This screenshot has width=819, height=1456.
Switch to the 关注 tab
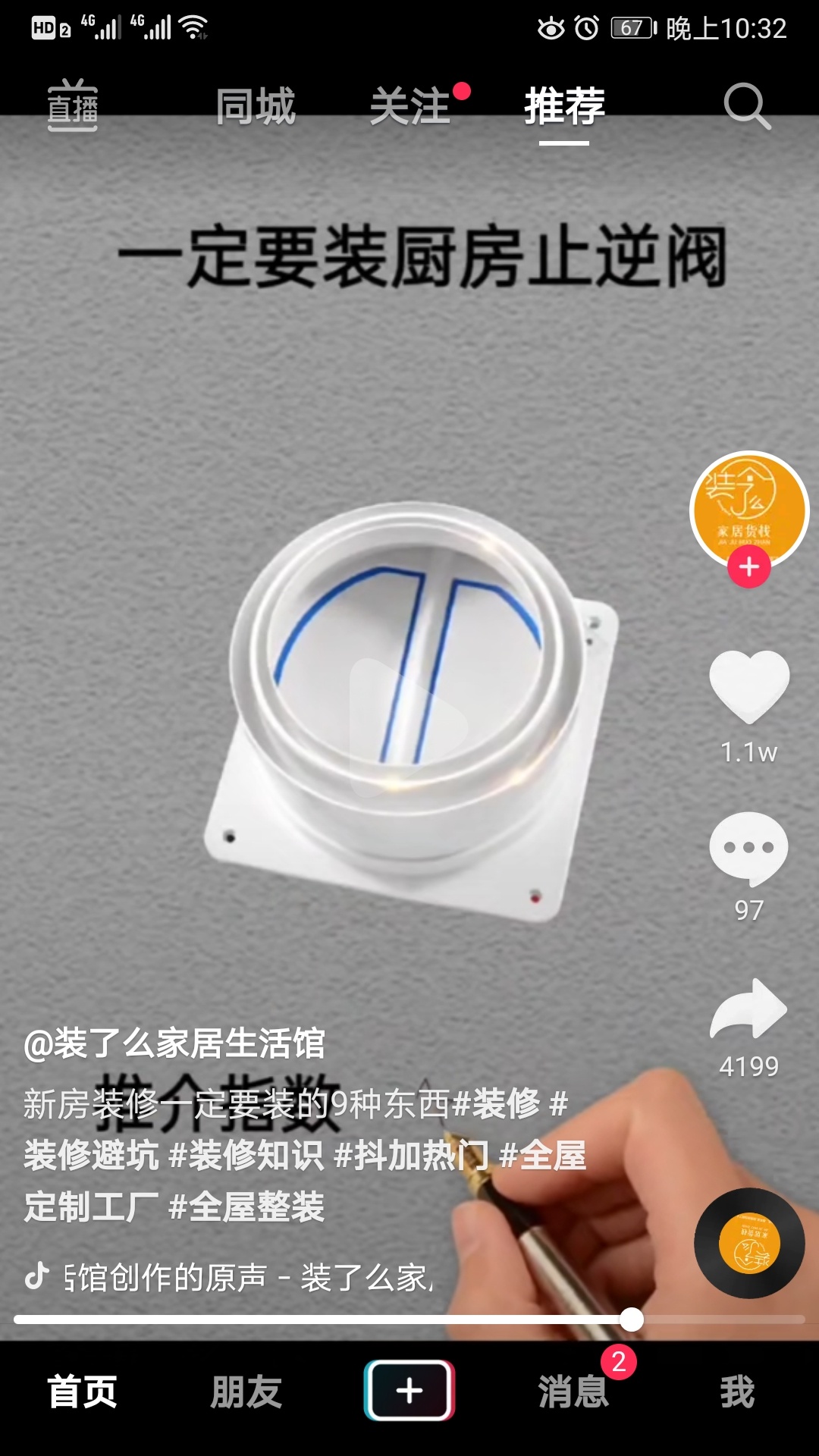410,106
